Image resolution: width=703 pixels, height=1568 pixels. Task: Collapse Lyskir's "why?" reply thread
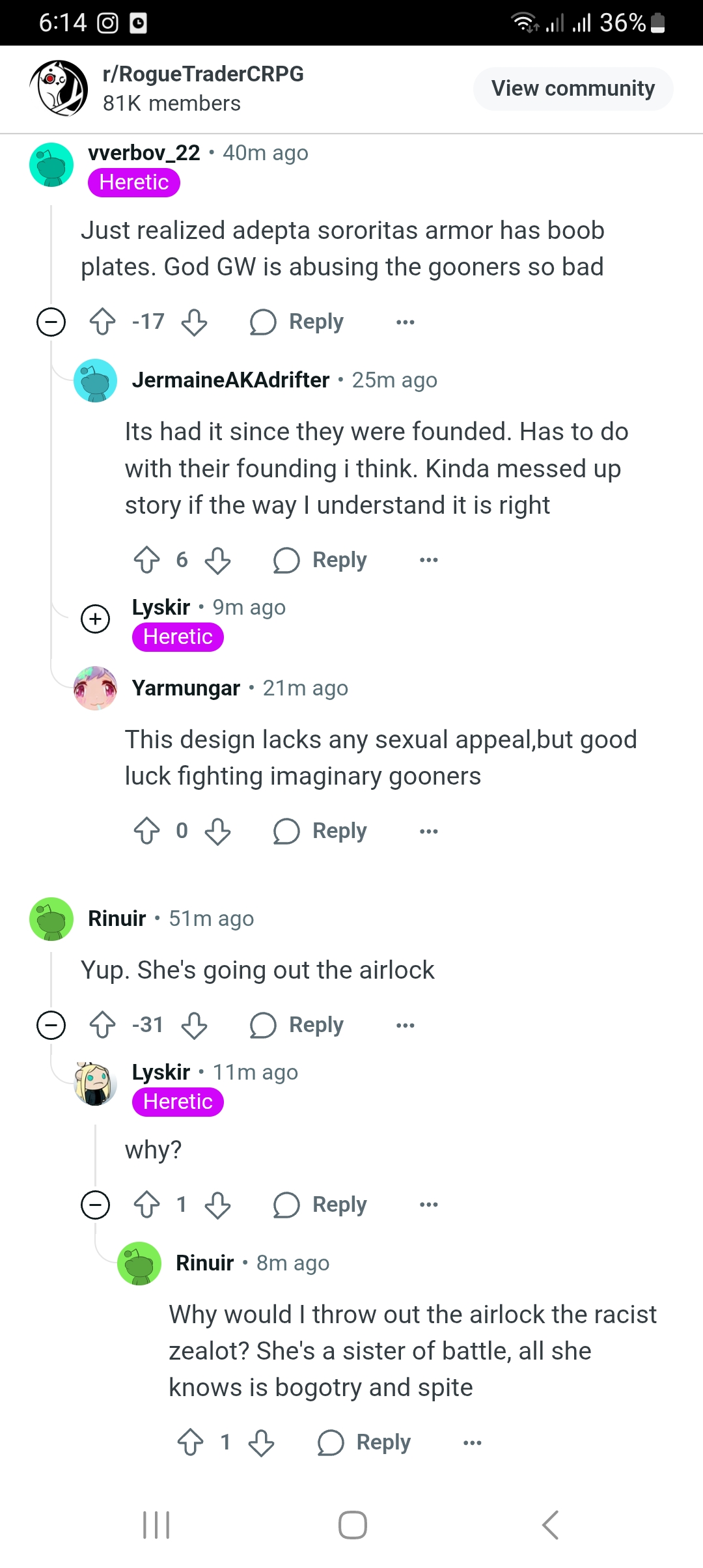(x=96, y=1205)
